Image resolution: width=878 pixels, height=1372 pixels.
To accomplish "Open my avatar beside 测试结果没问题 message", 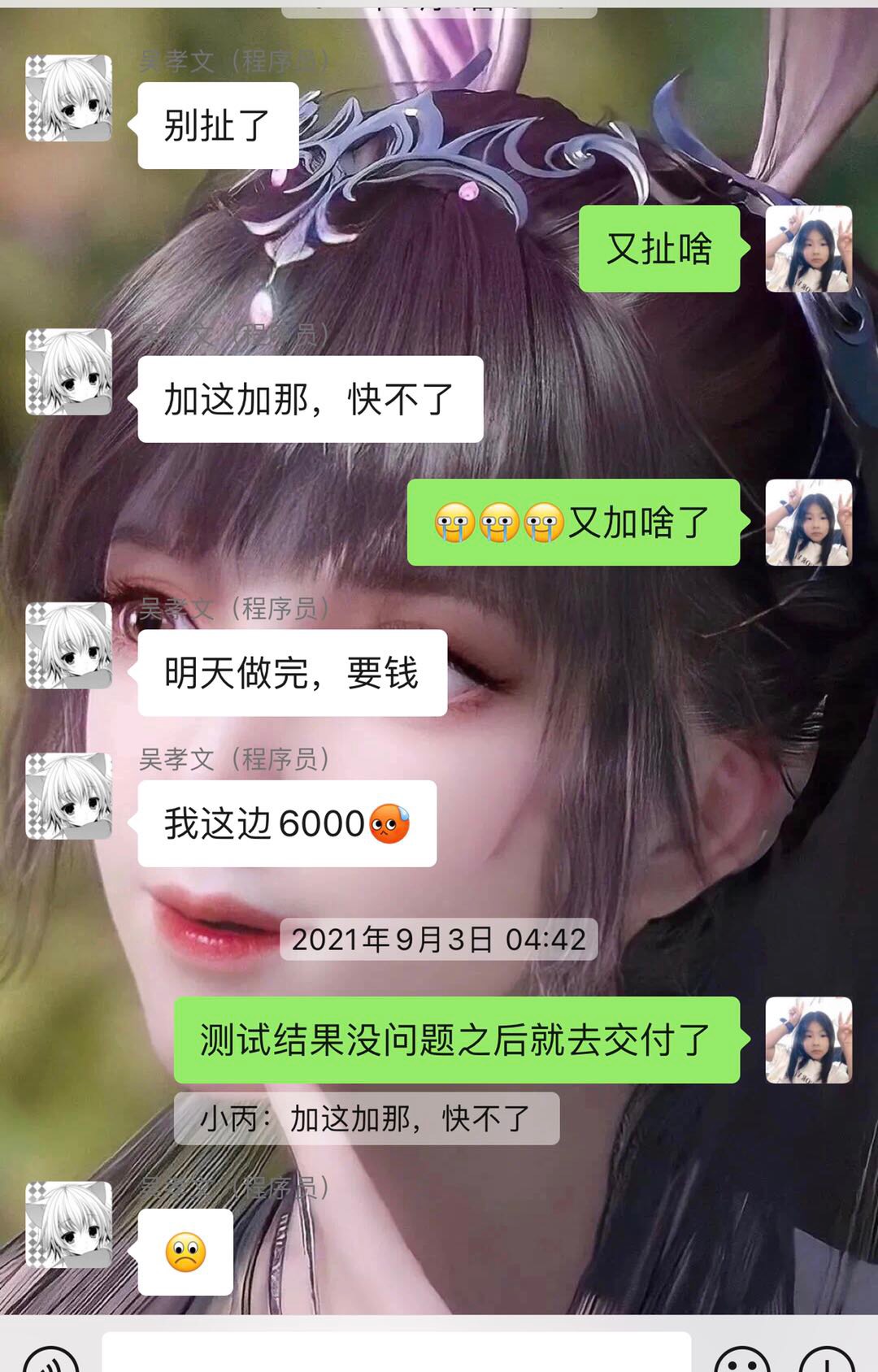I will point(808,1040).
